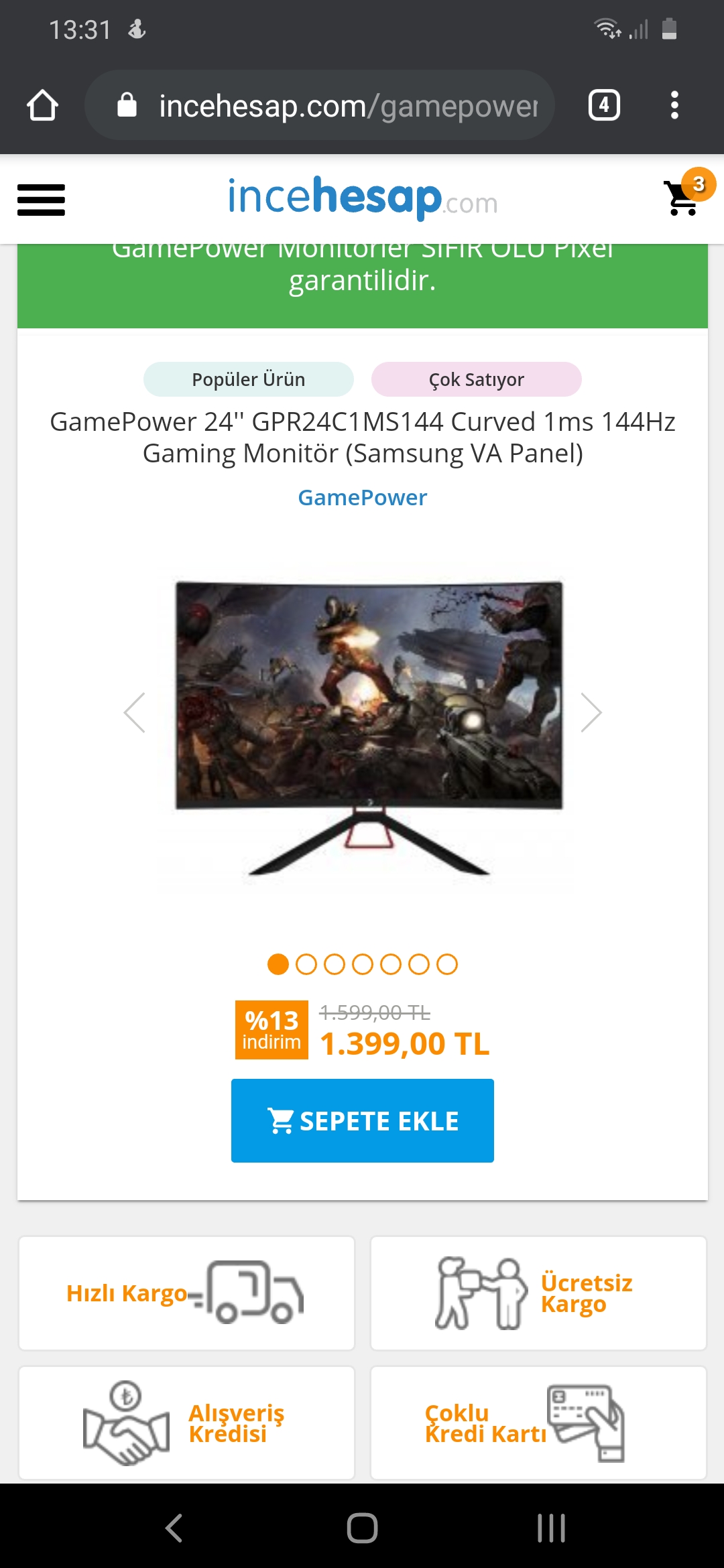Go back with the system back button

174,1528
